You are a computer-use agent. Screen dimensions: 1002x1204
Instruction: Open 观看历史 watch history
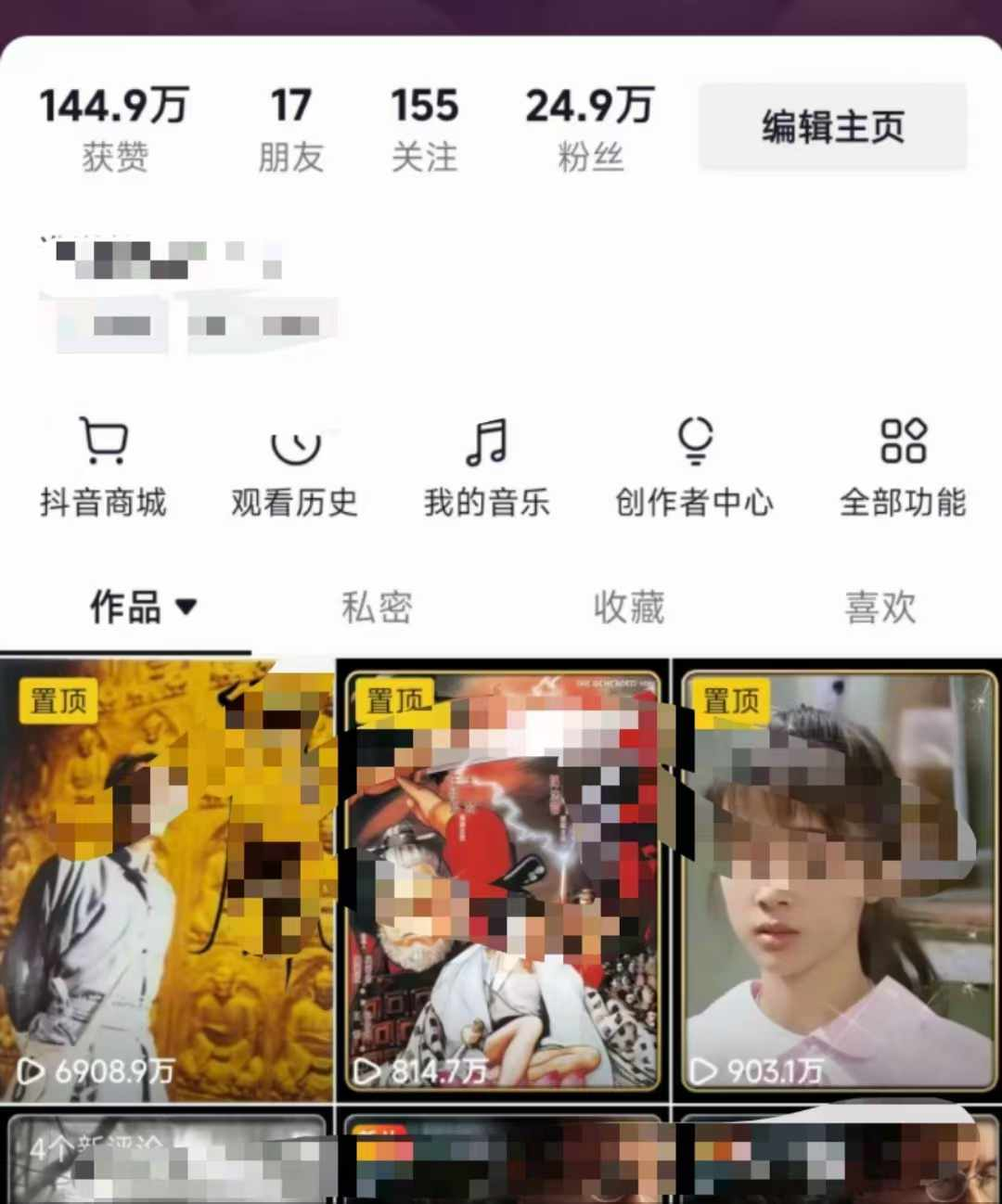[294, 467]
